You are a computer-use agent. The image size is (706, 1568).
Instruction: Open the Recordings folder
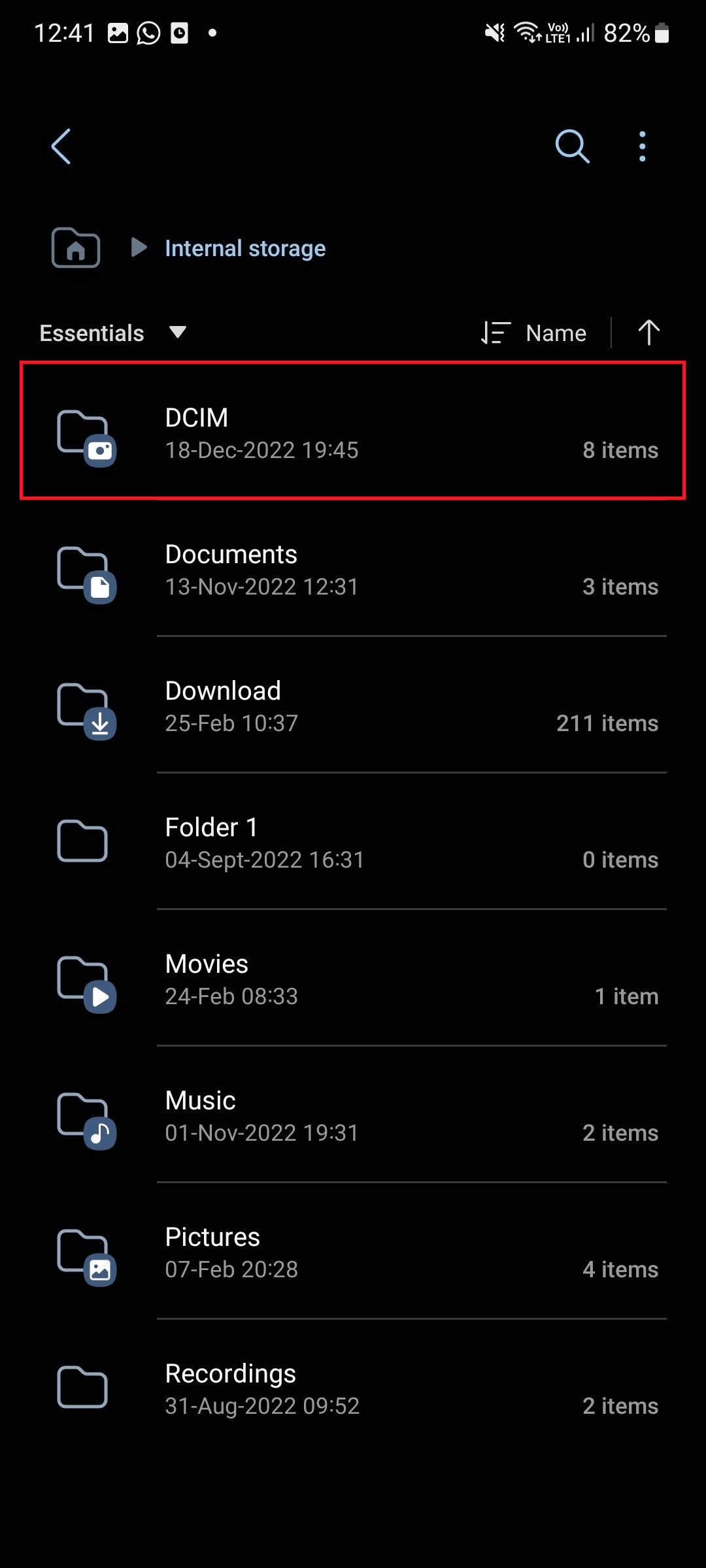(353, 1389)
